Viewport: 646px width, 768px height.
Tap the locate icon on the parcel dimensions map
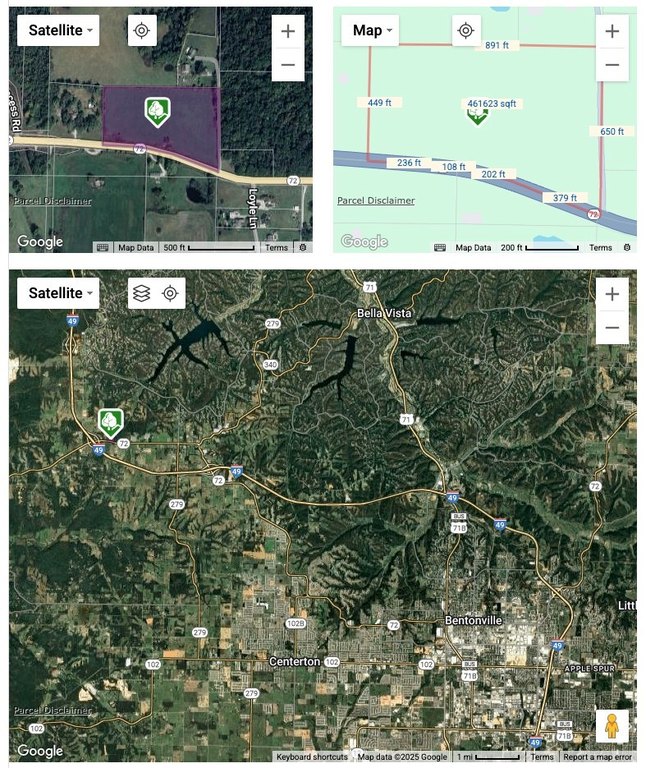pos(465,30)
